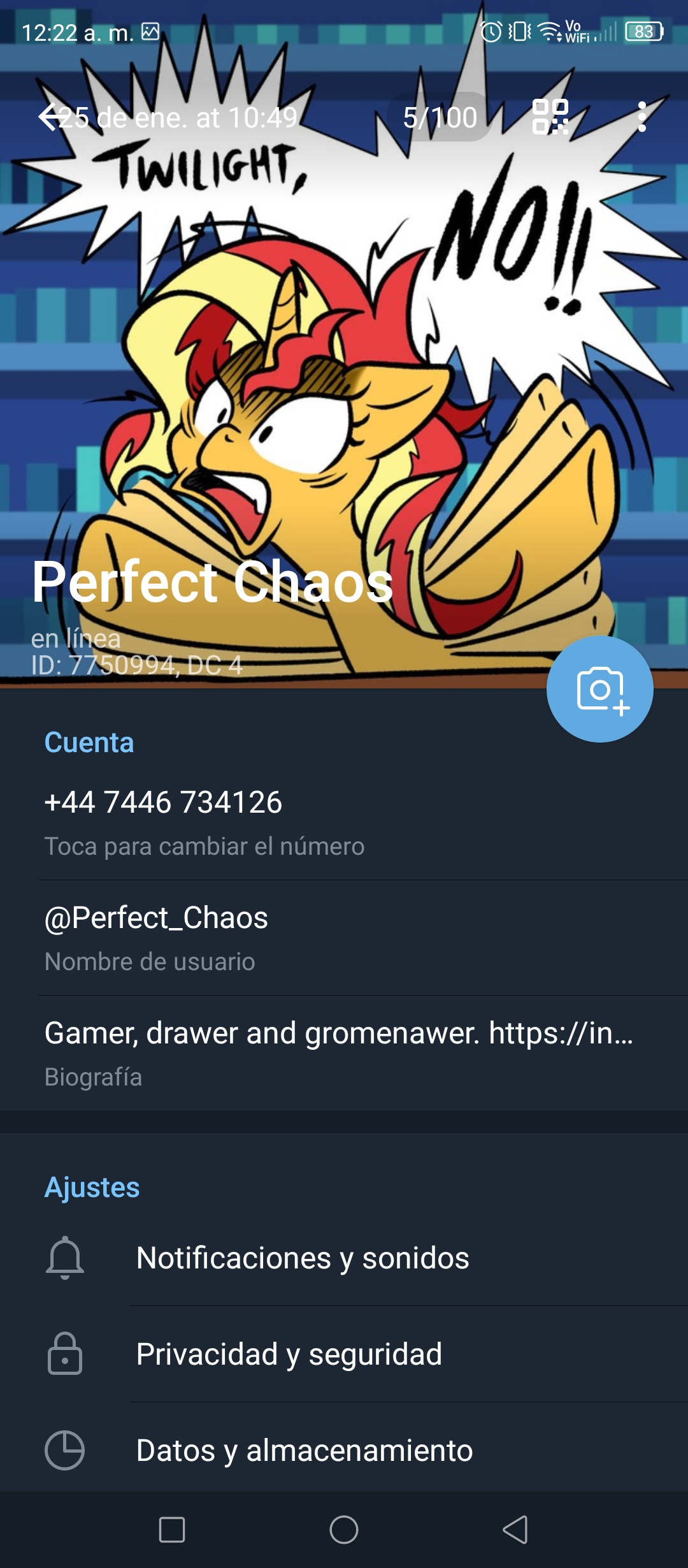Open the three-dot overflow menu

tap(641, 117)
